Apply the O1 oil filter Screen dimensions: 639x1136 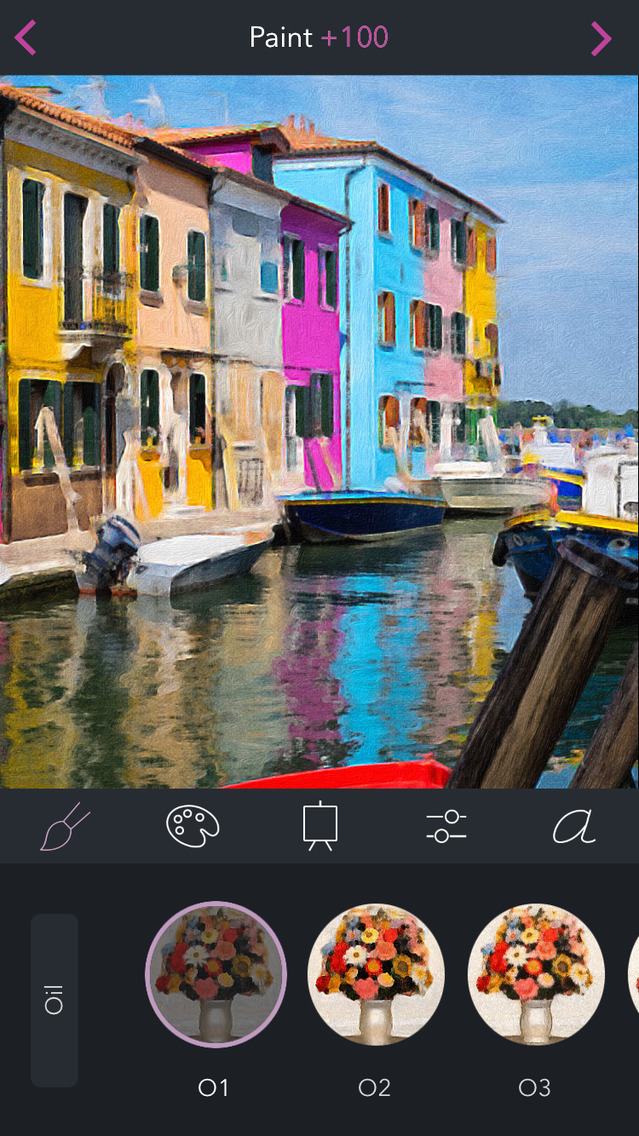pos(216,974)
